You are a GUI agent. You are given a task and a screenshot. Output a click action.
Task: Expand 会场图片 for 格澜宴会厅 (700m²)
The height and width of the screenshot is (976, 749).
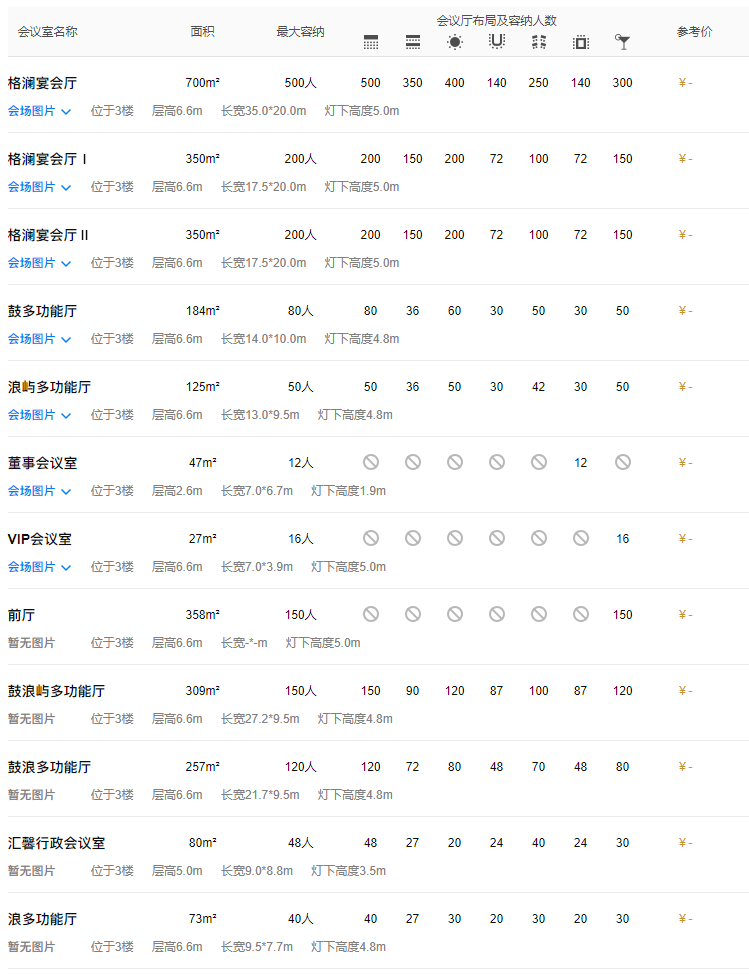[x=39, y=111]
